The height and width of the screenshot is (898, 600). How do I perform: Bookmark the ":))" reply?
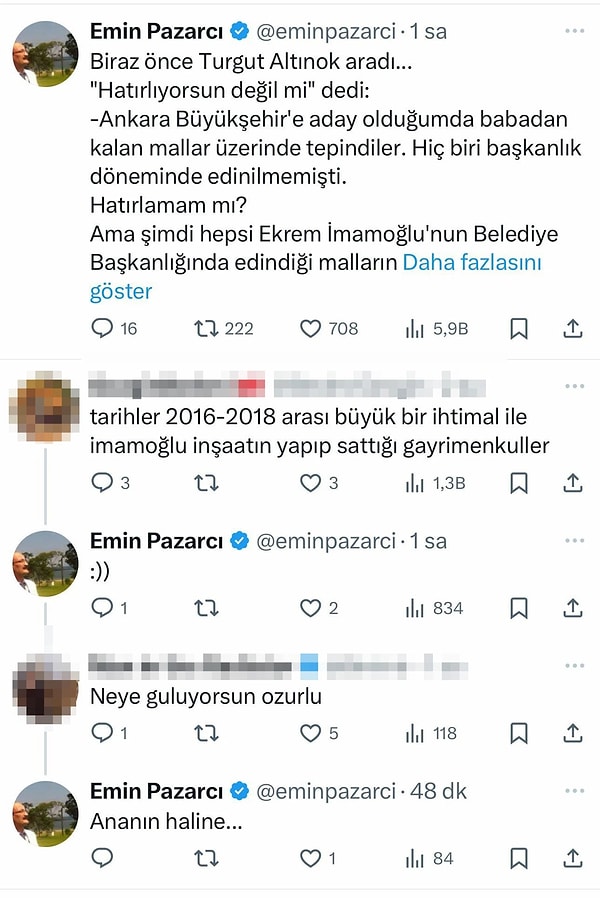pos(519,608)
